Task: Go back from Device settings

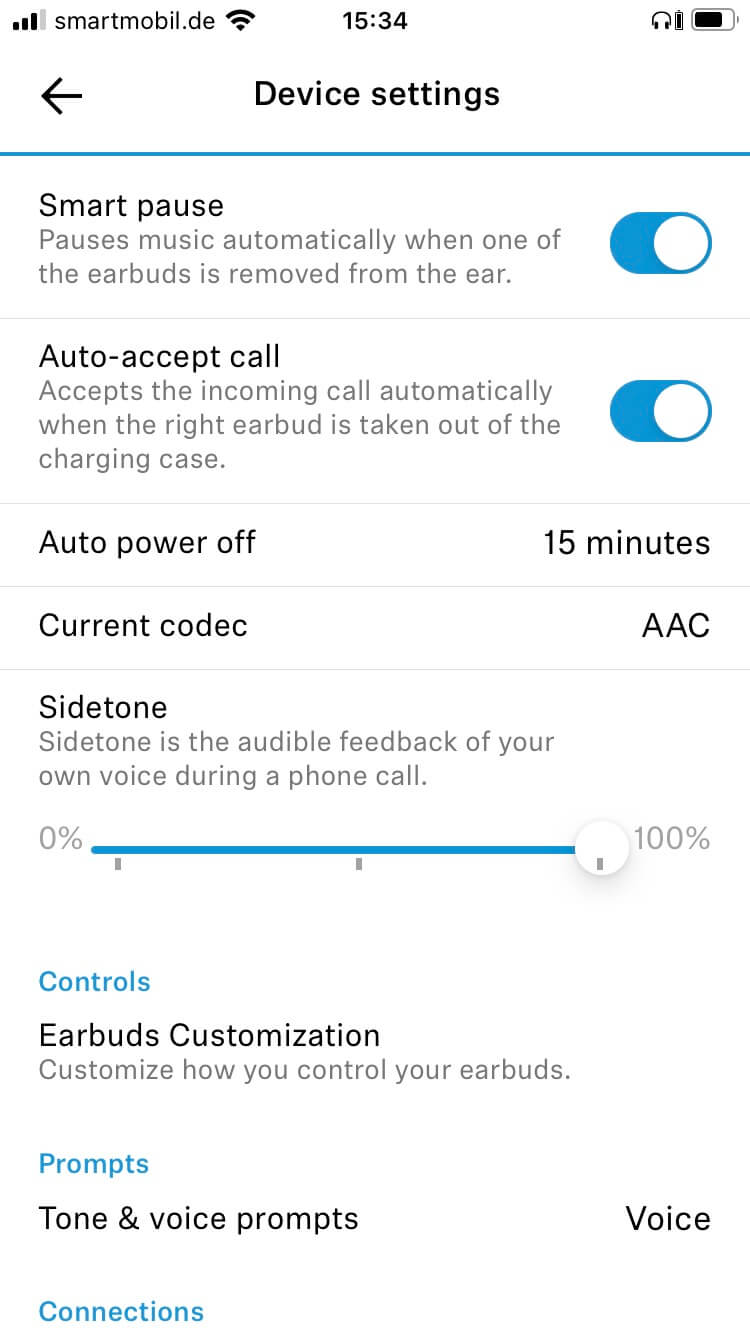Action: coord(61,95)
